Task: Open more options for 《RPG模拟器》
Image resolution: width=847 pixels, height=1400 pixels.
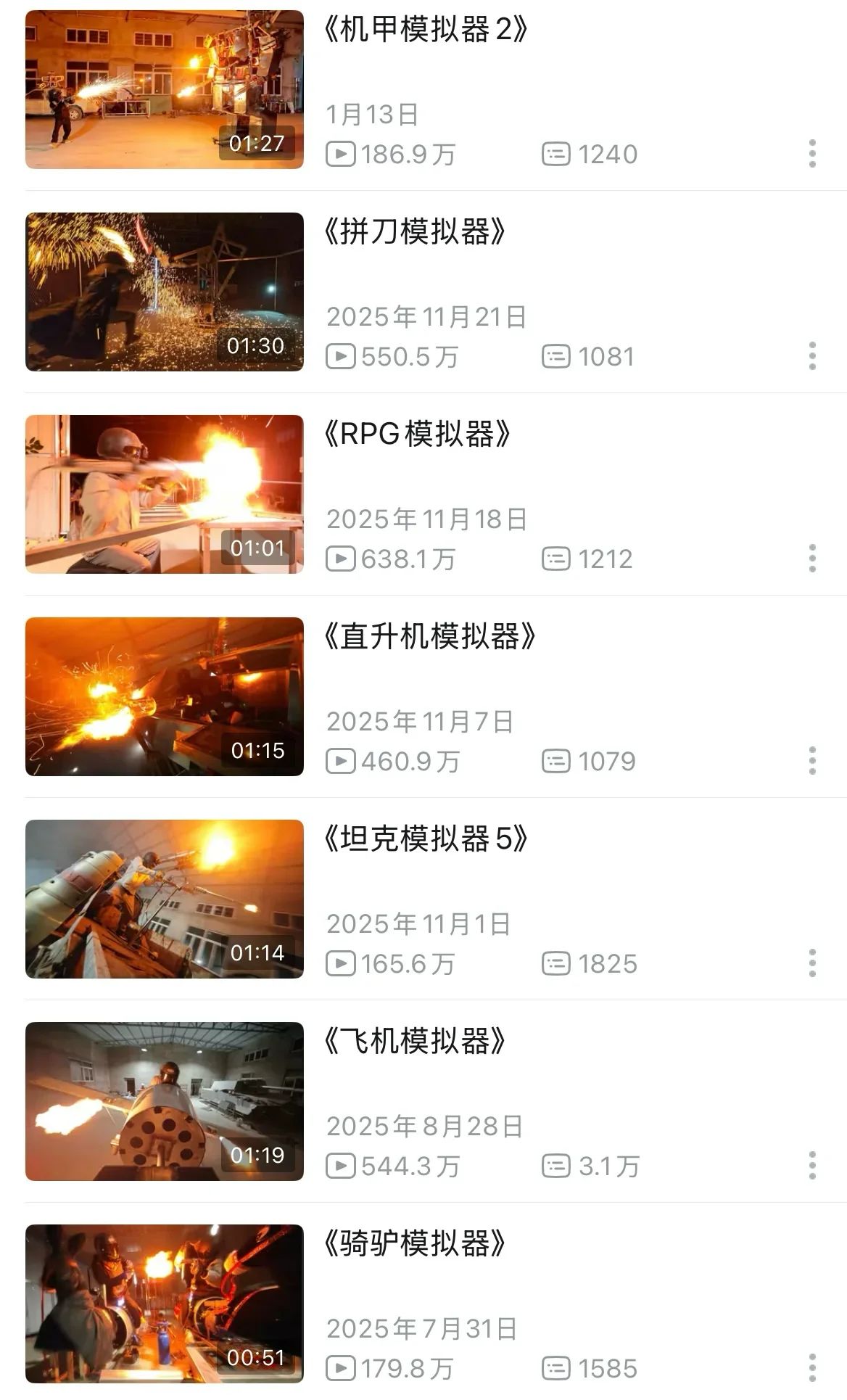Action: [812, 559]
